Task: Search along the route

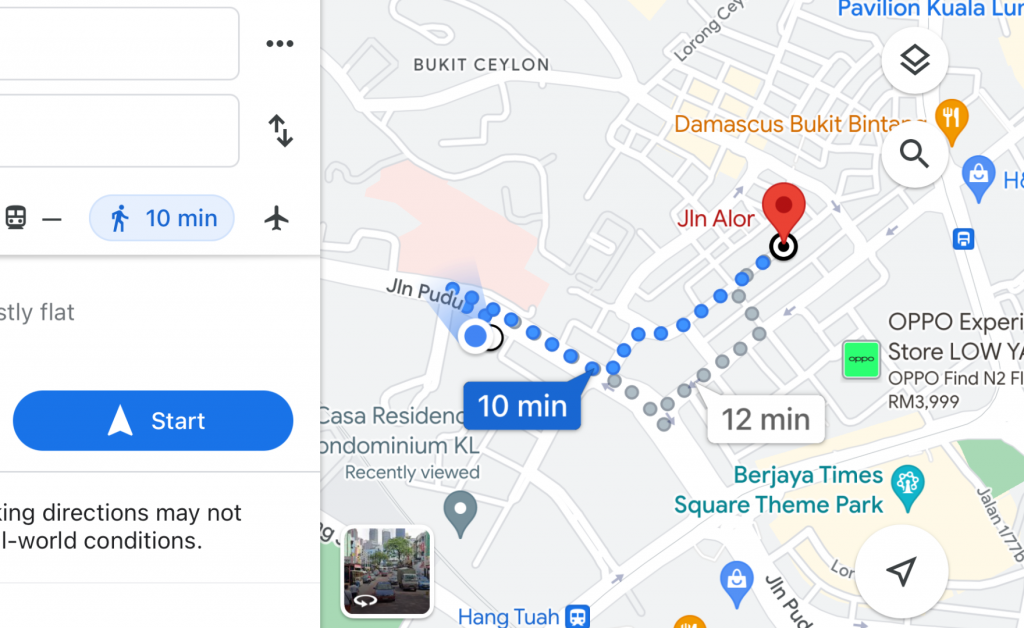Action: [x=914, y=154]
